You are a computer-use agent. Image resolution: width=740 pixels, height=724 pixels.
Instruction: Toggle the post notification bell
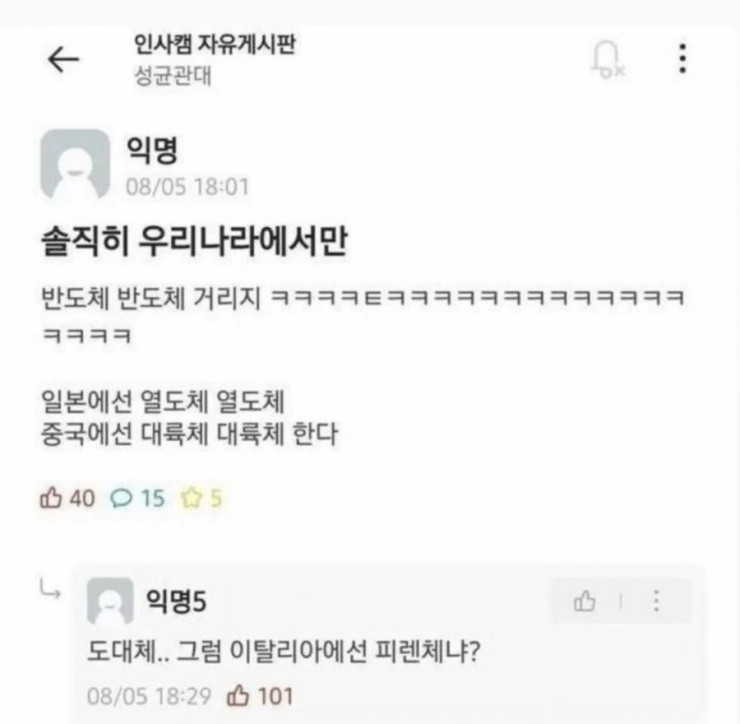click(x=606, y=59)
